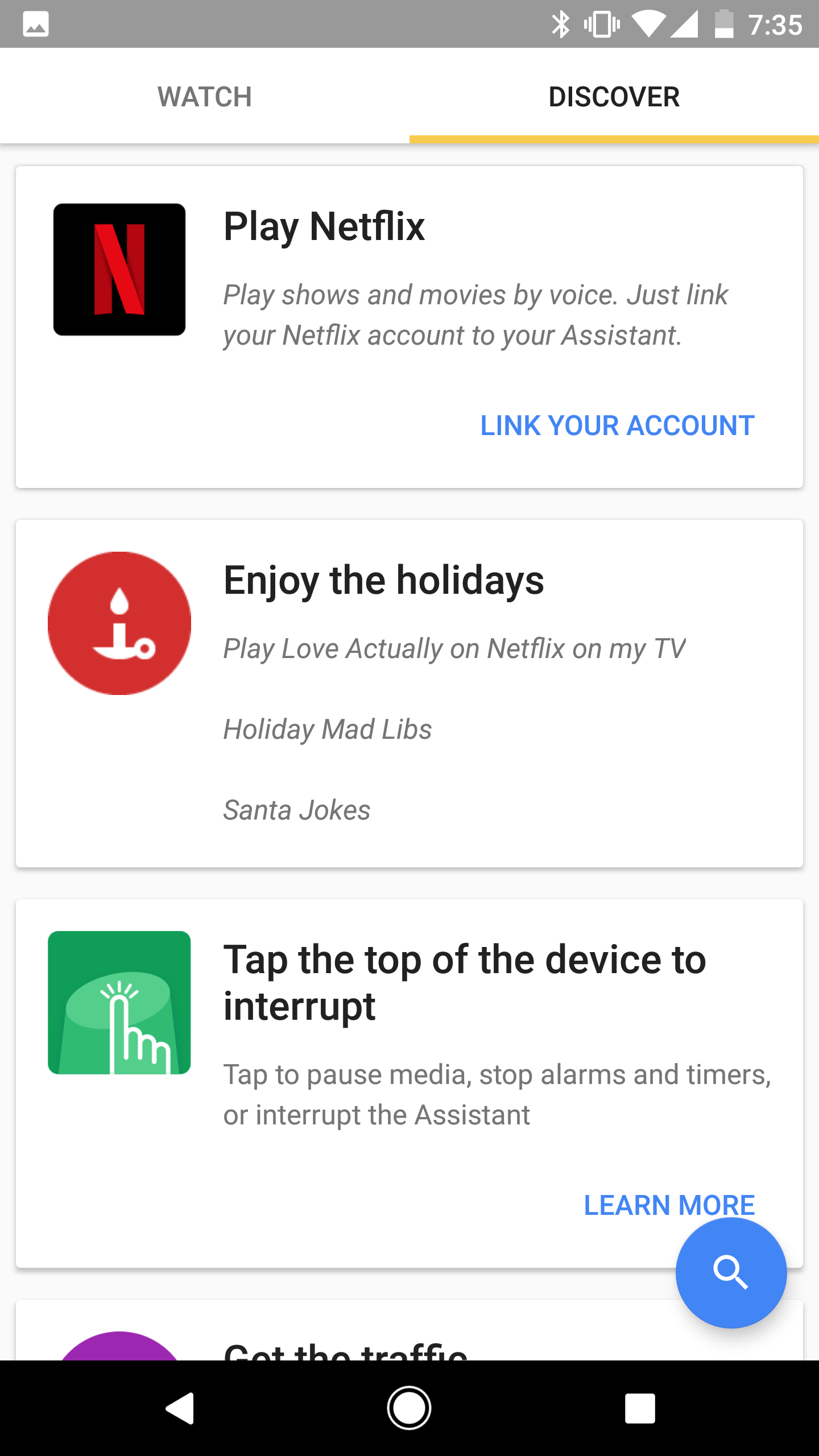Switch to the Watch tab
Screen dimensions: 819x1456
coord(205,97)
